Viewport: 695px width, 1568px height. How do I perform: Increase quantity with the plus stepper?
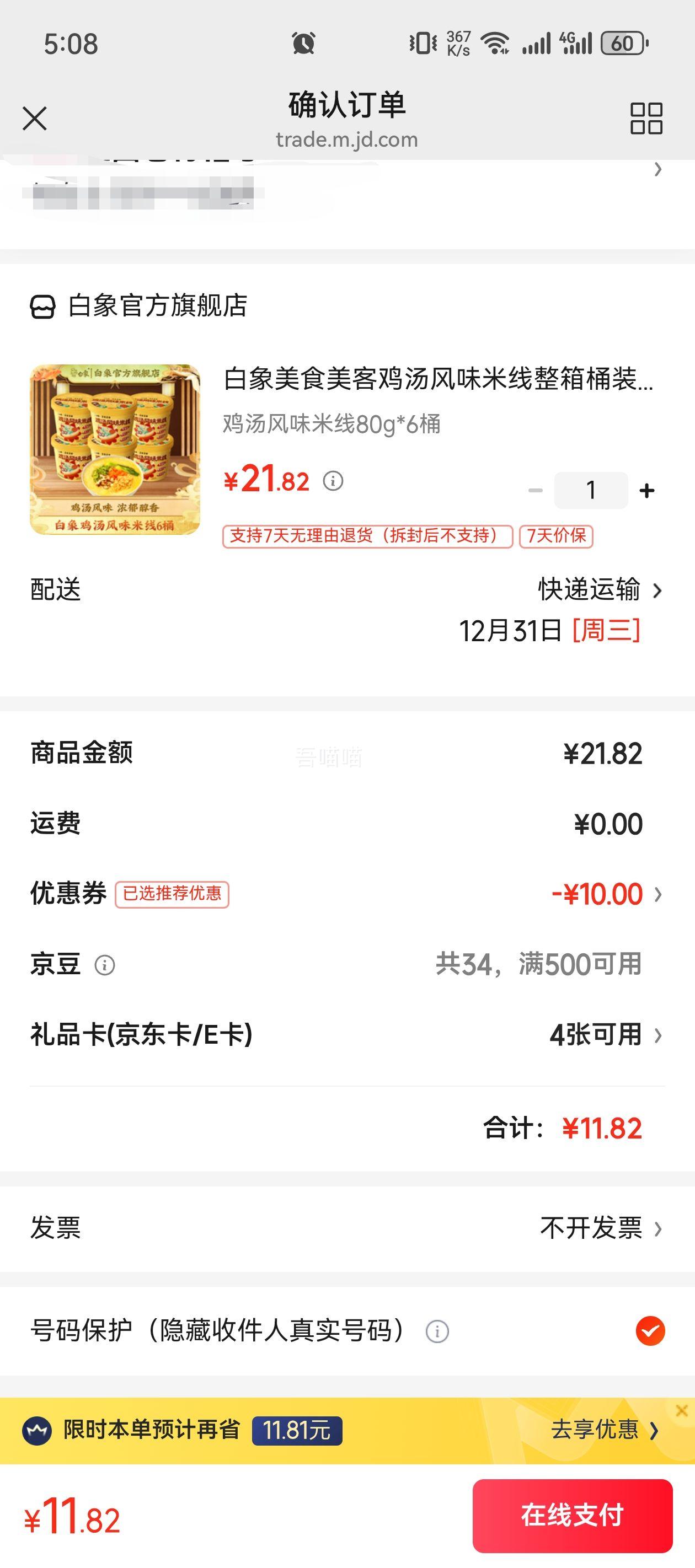[648, 489]
